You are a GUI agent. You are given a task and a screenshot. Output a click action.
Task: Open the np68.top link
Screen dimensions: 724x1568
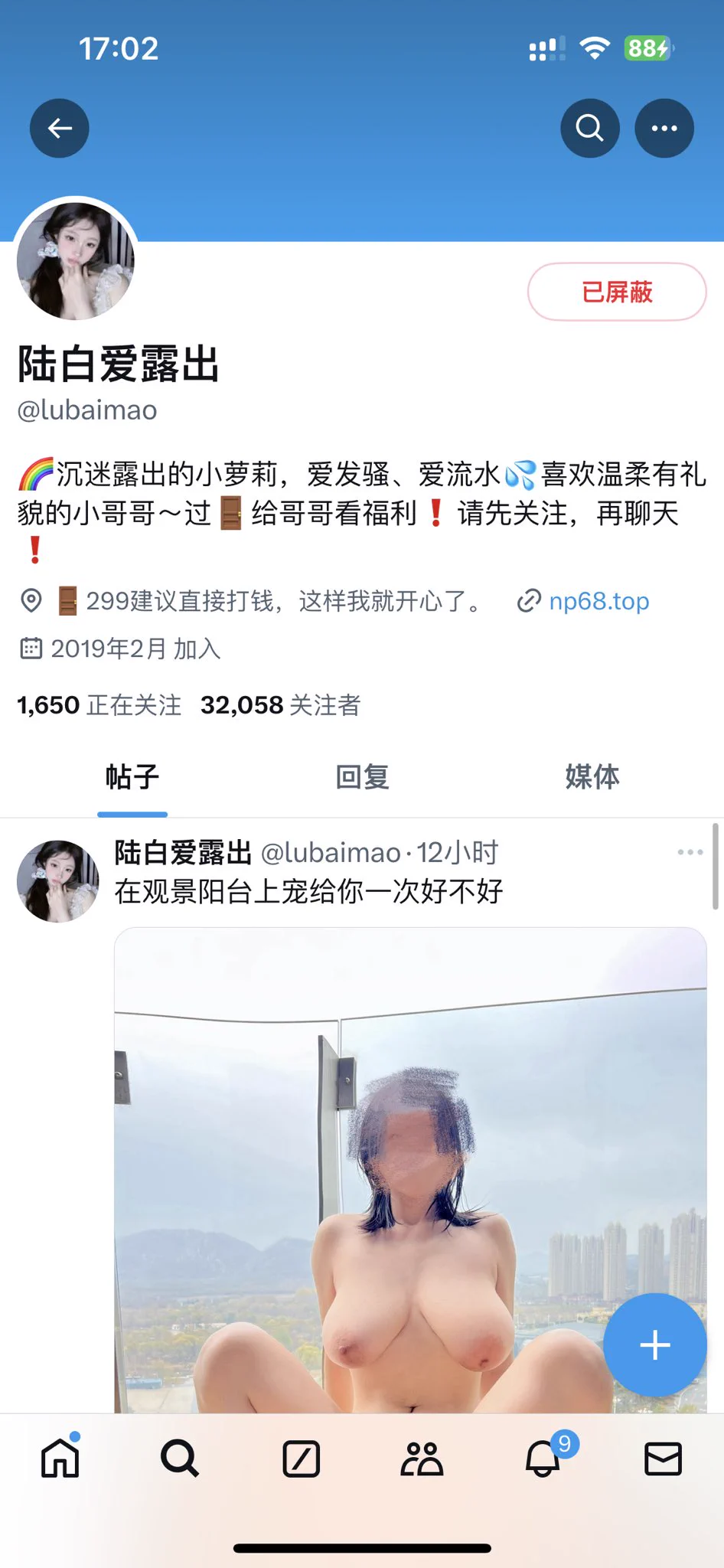tap(598, 602)
